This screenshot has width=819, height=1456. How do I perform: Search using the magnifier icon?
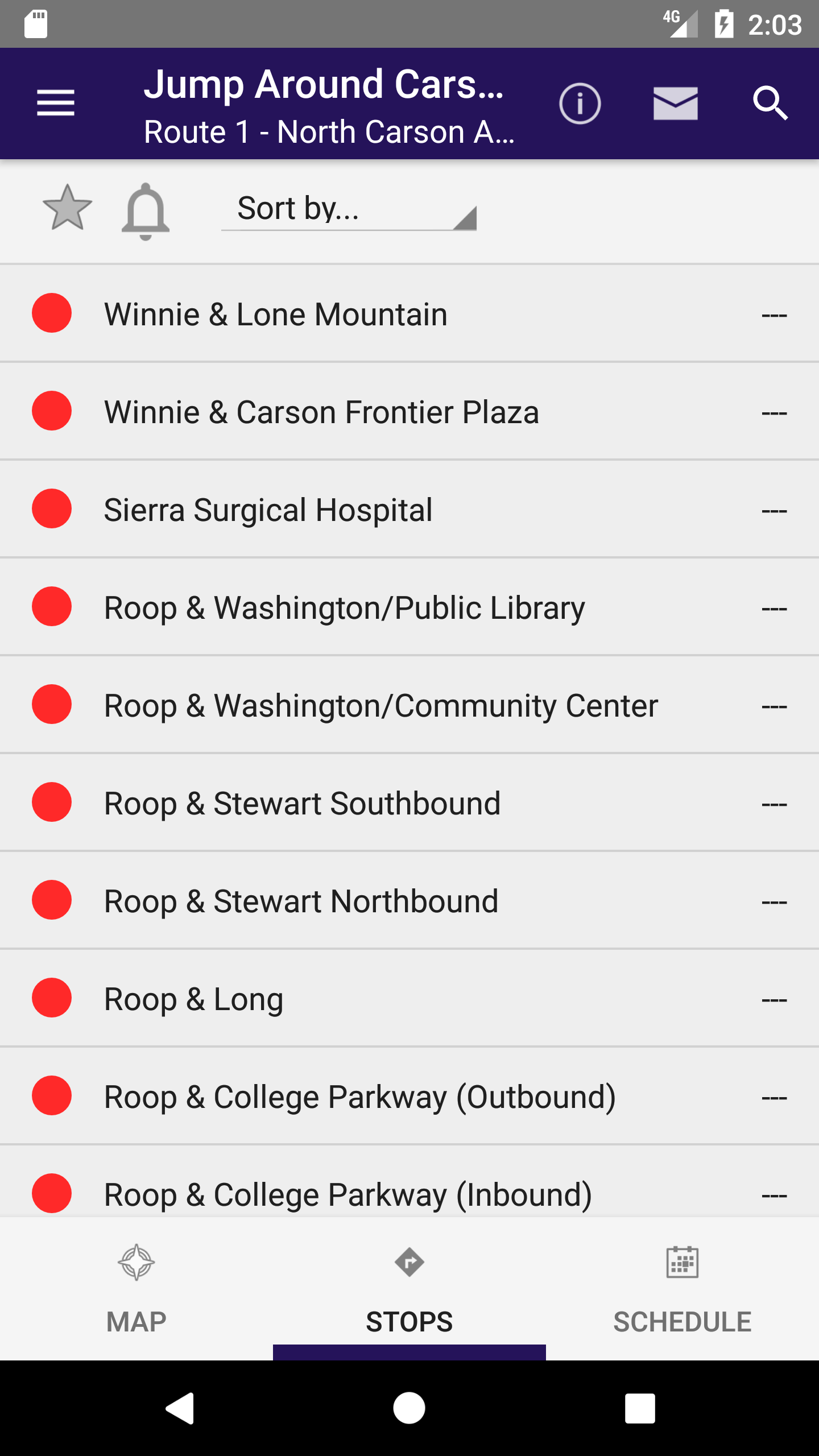tap(770, 104)
